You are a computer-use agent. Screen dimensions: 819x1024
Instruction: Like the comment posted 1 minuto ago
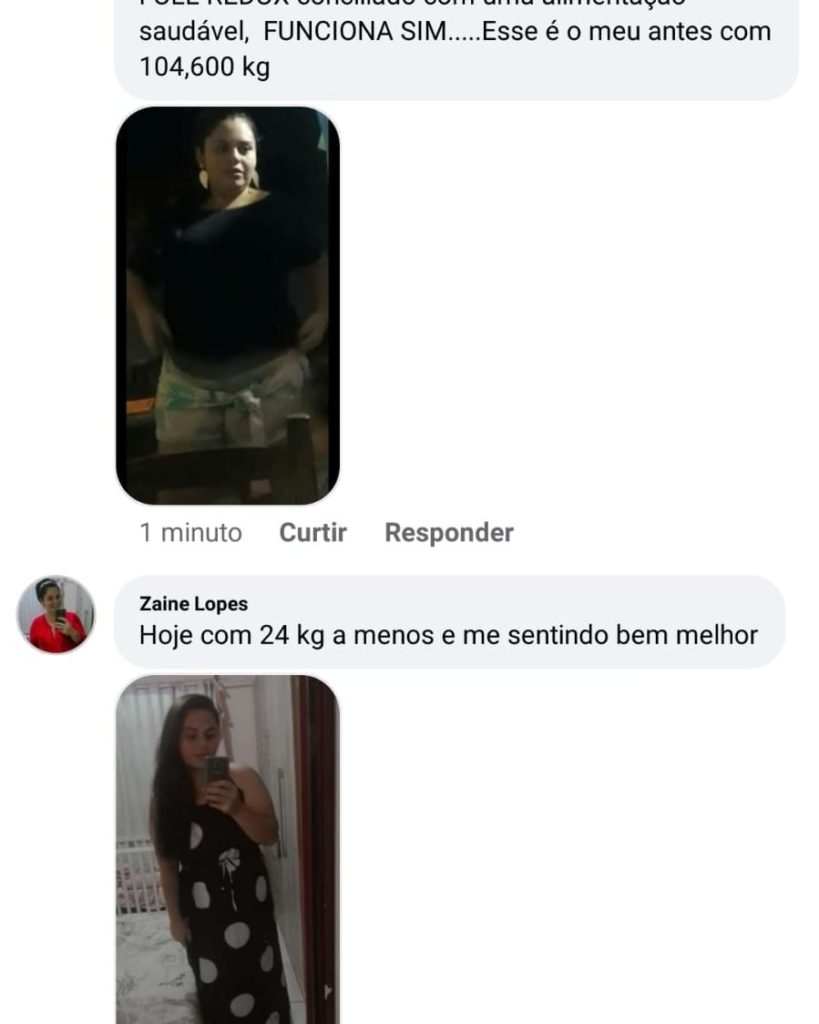pos(312,533)
